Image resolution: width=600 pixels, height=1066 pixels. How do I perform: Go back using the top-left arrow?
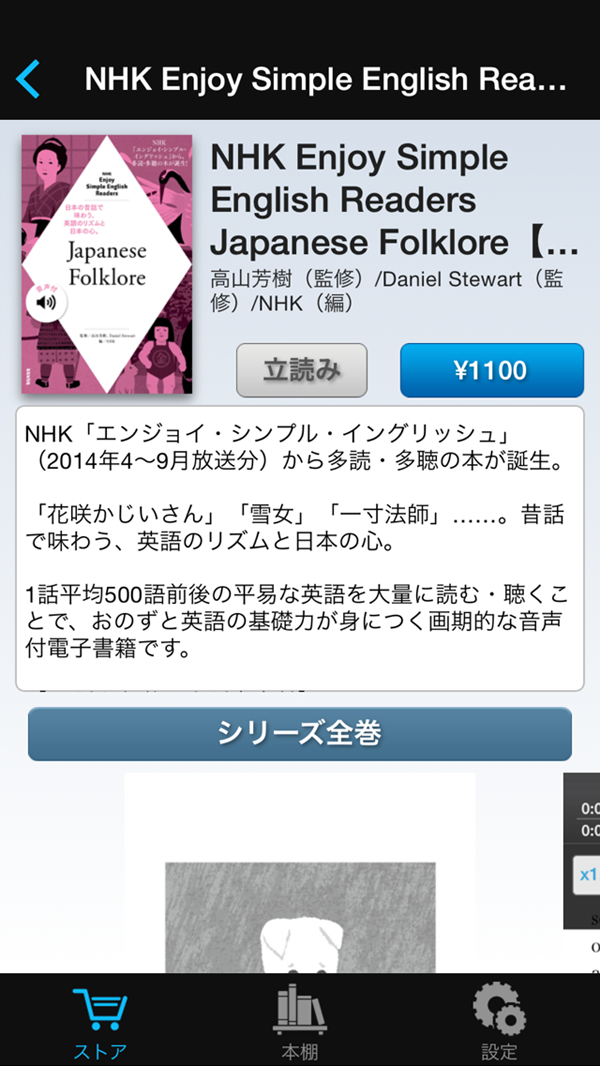(x=28, y=79)
